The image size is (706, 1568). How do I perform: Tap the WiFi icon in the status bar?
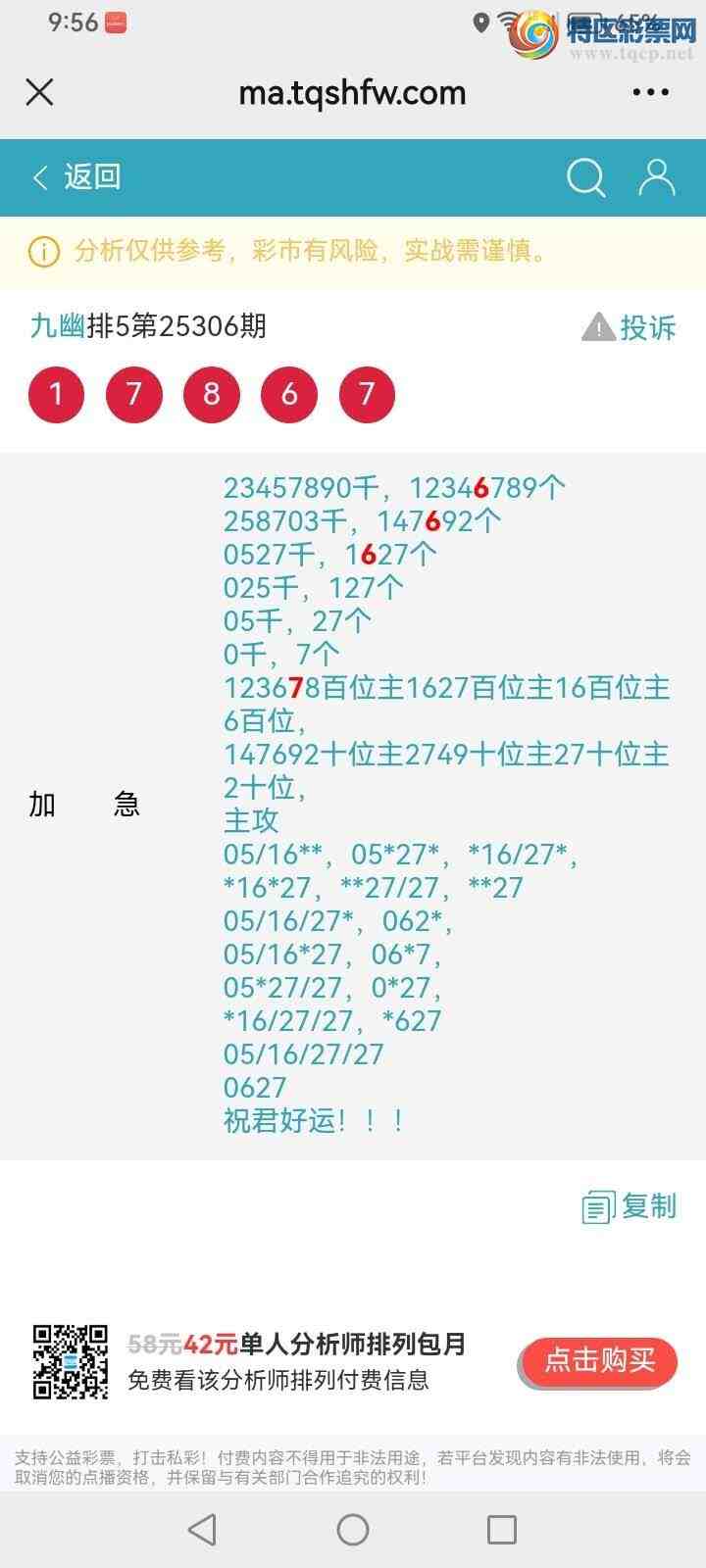pyautogui.click(x=506, y=22)
